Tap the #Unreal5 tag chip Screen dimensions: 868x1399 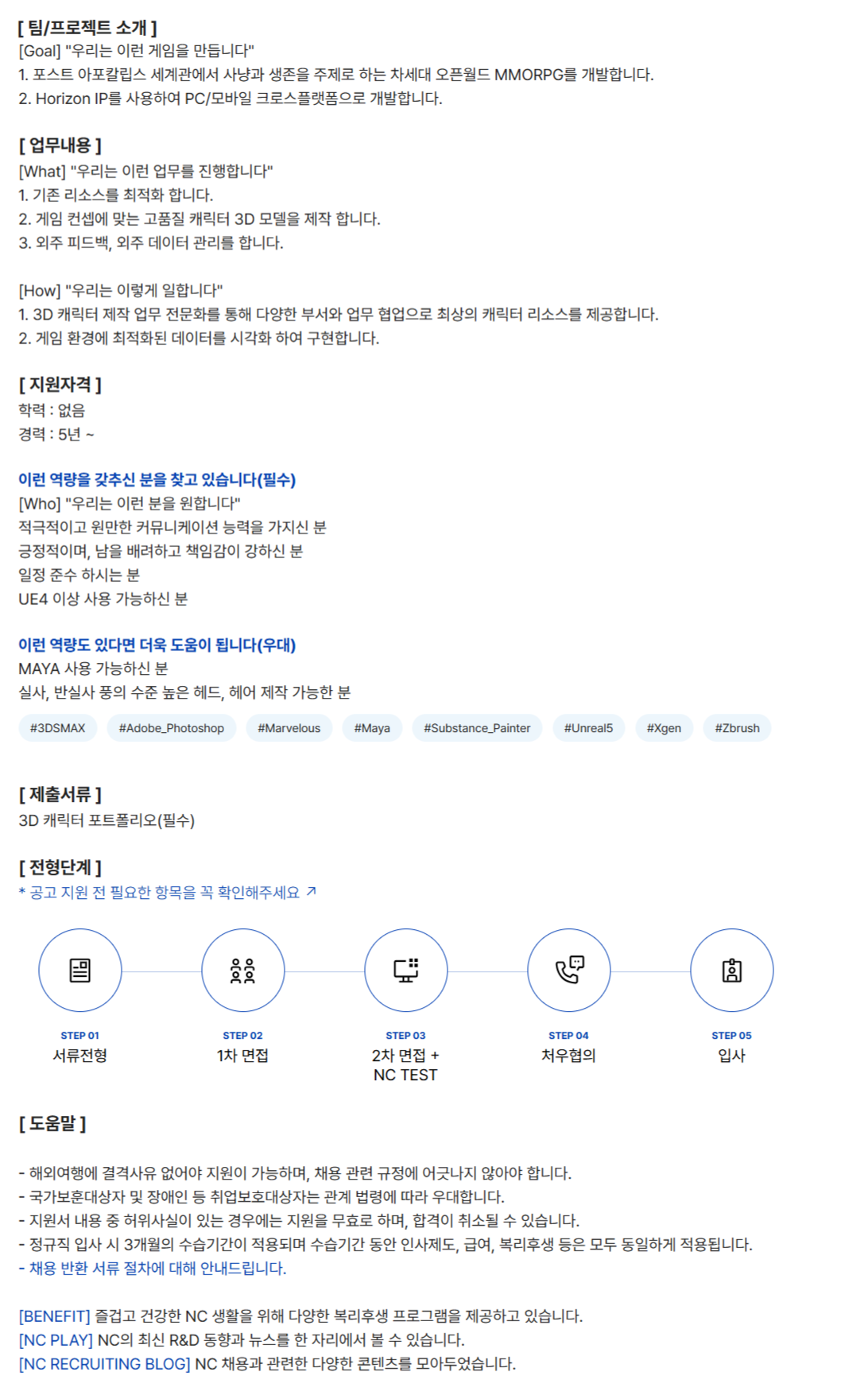click(x=588, y=728)
